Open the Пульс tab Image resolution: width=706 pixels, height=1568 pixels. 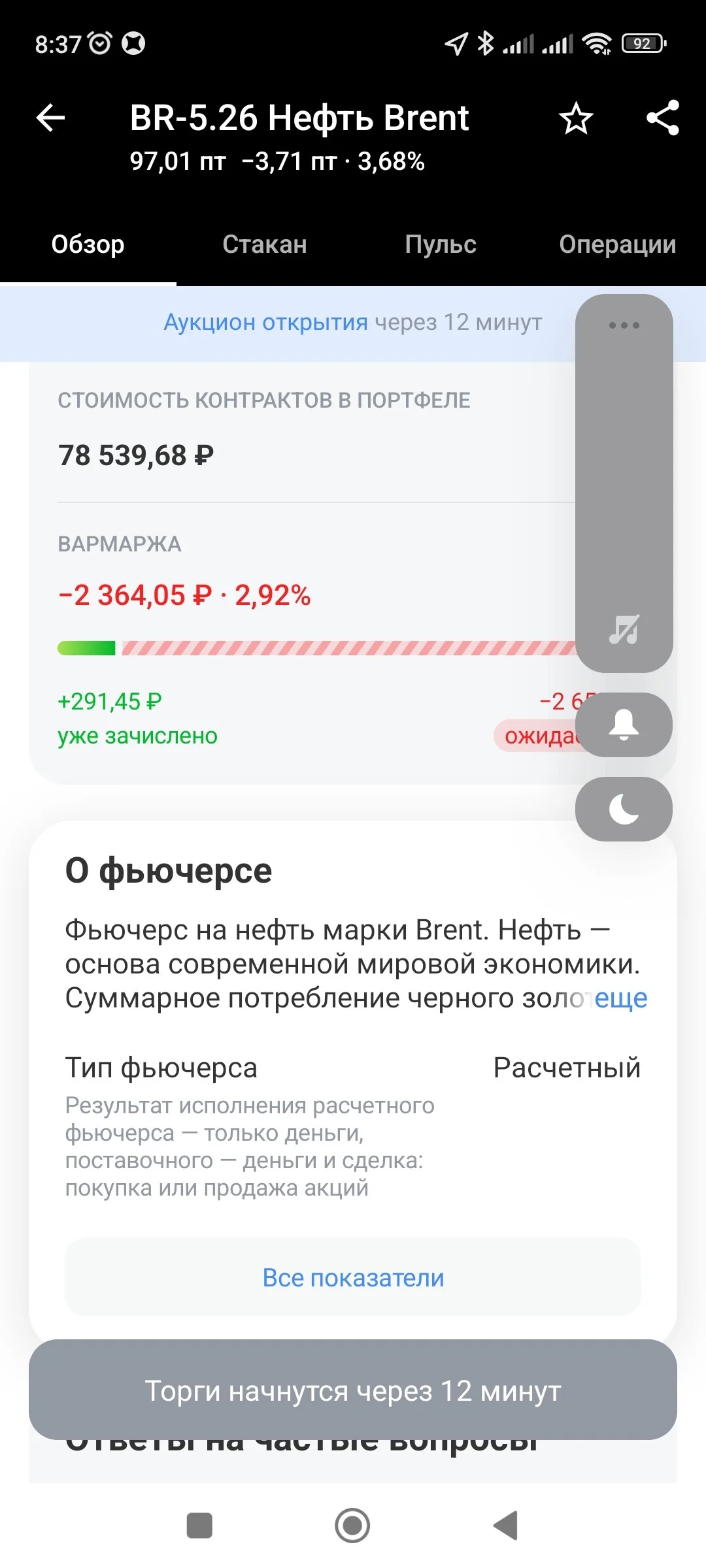coord(441,244)
